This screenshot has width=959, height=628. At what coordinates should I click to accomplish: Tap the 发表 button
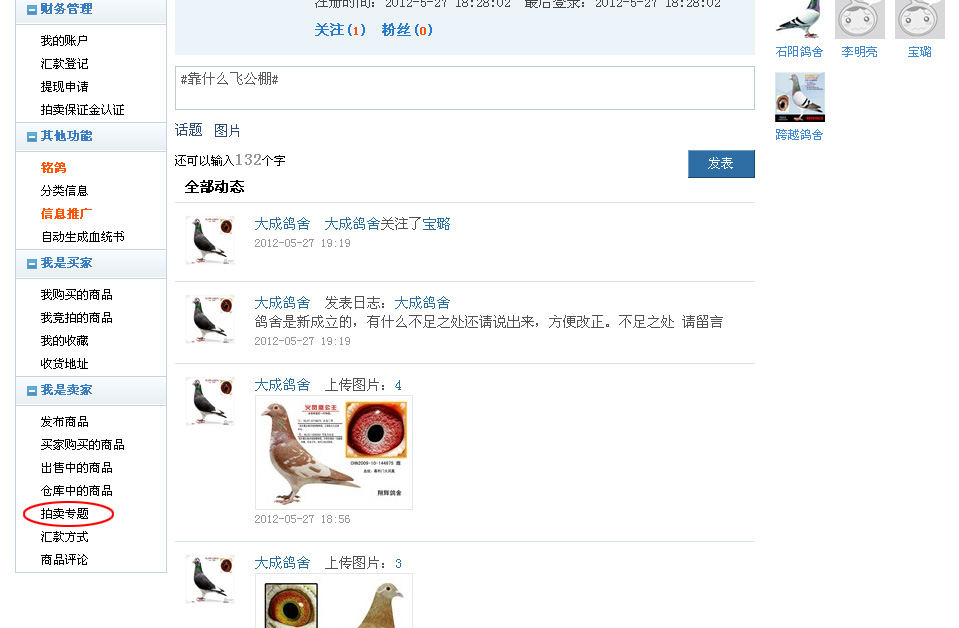click(x=720, y=164)
